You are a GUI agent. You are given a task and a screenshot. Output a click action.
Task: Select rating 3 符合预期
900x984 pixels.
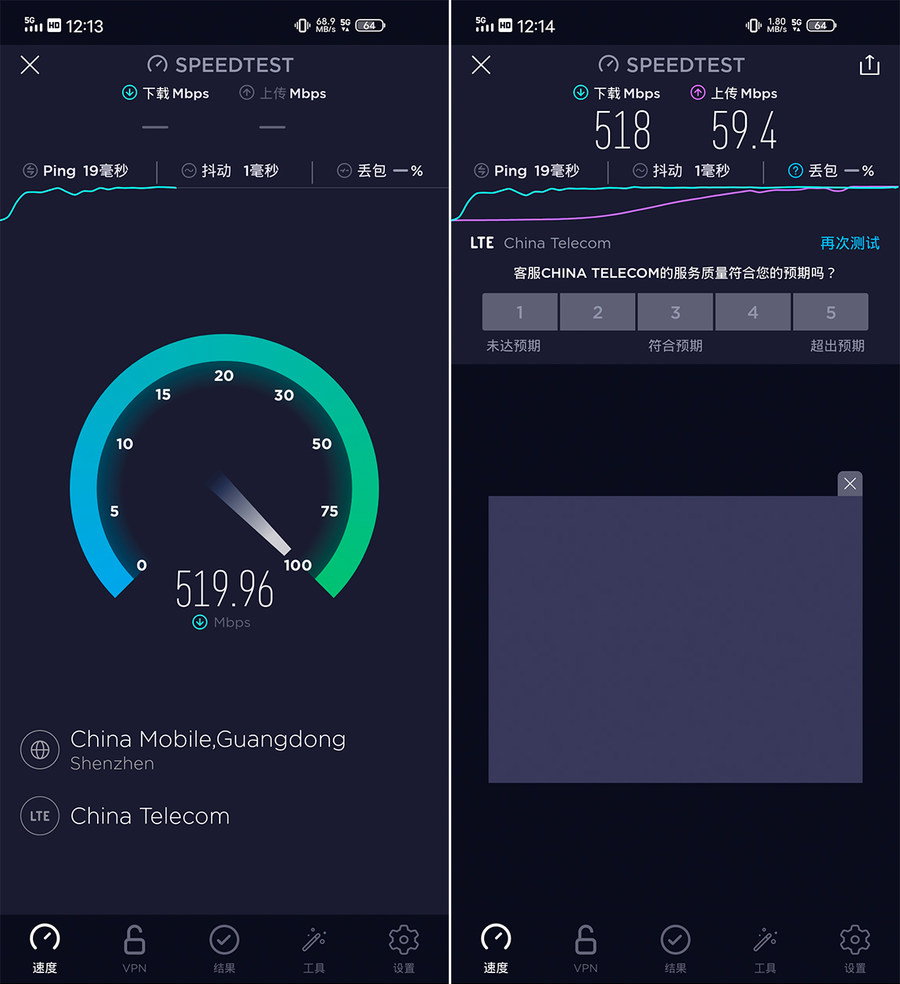675,312
